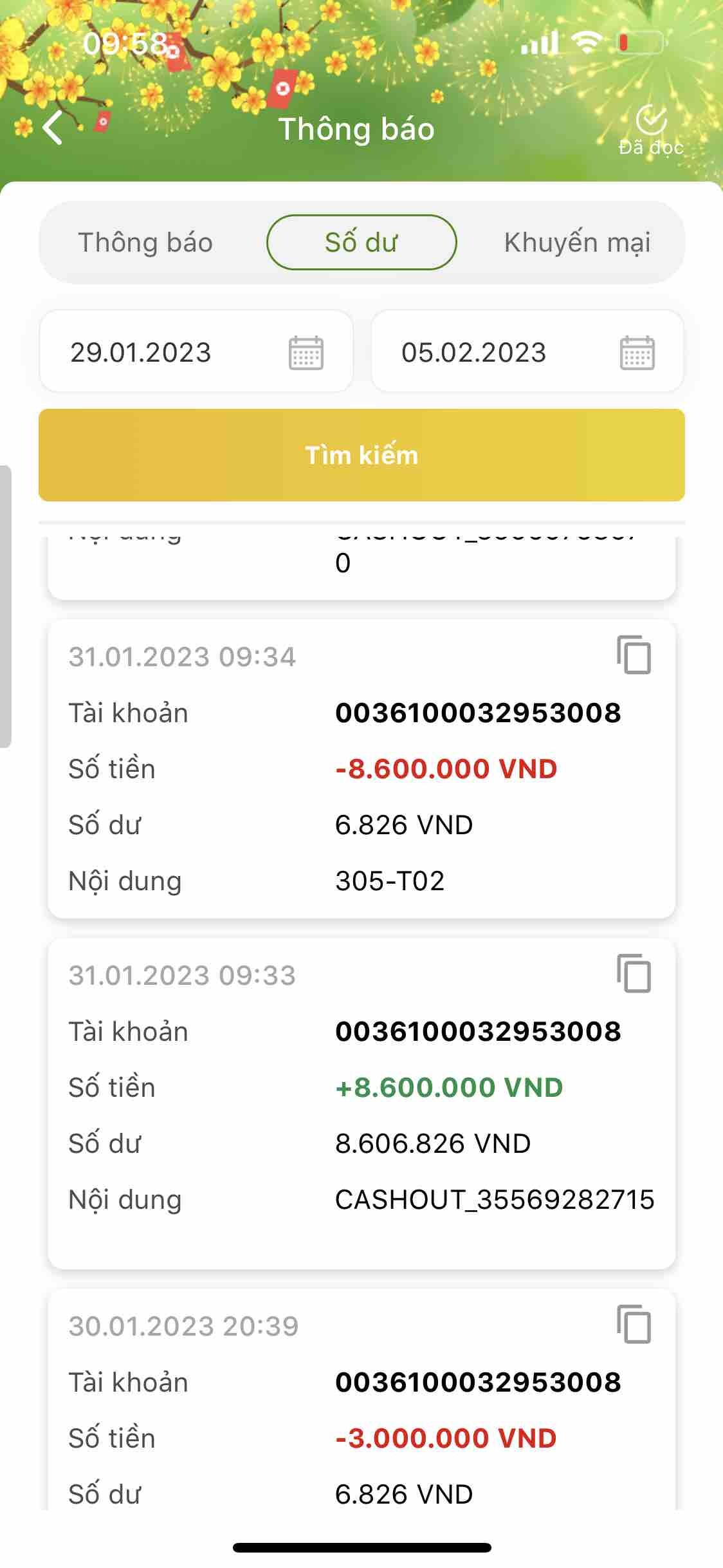Copy the 31.01.2023 09:33 transaction details

coord(634,973)
